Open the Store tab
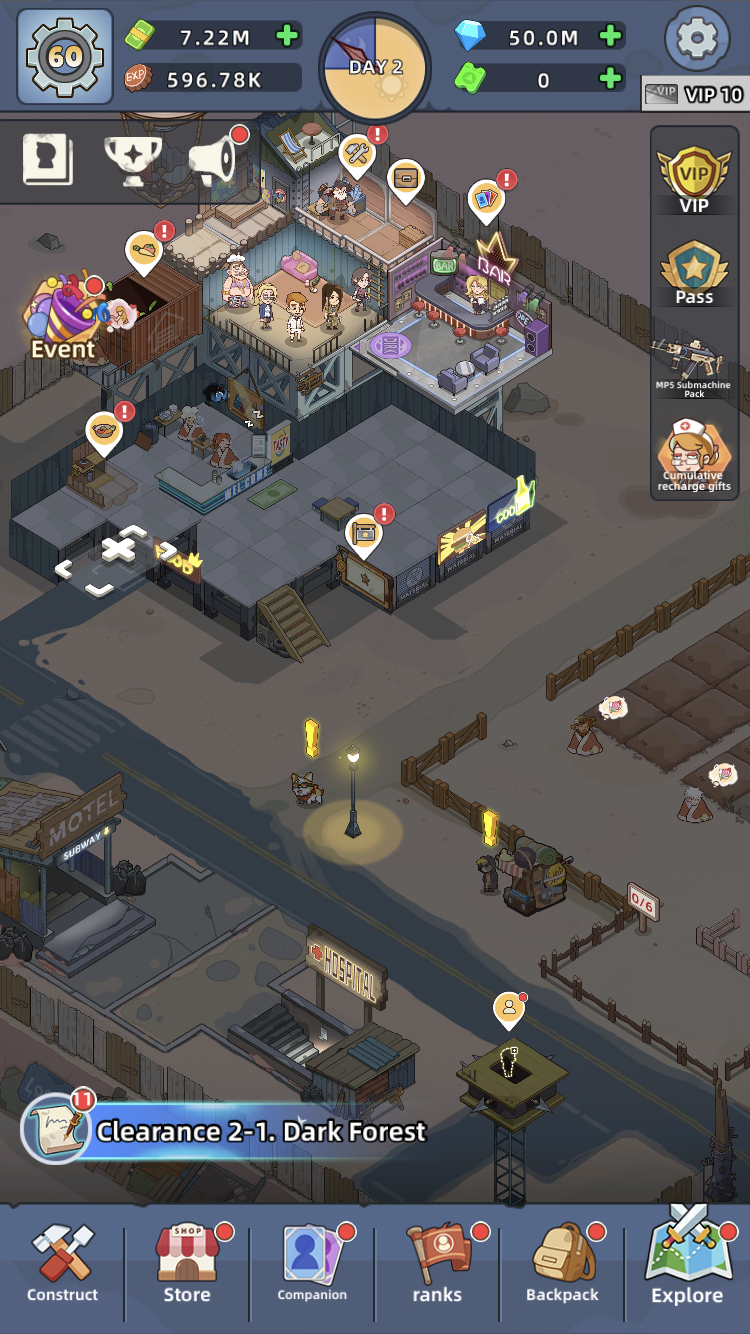This screenshot has width=750, height=1334. pyautogui.click(x=187, y=1264)
